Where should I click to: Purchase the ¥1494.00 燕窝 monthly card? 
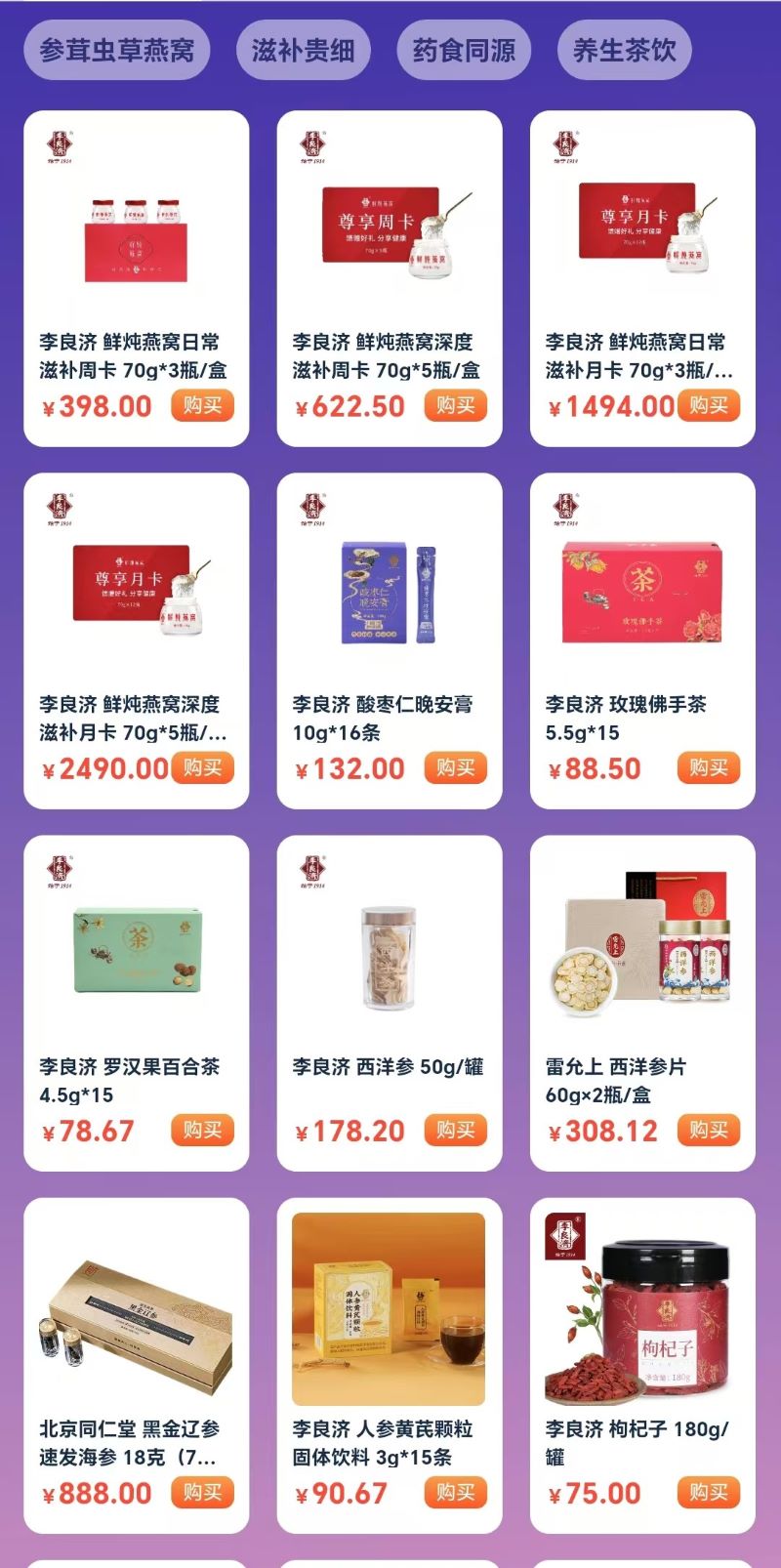pos(708,405)
